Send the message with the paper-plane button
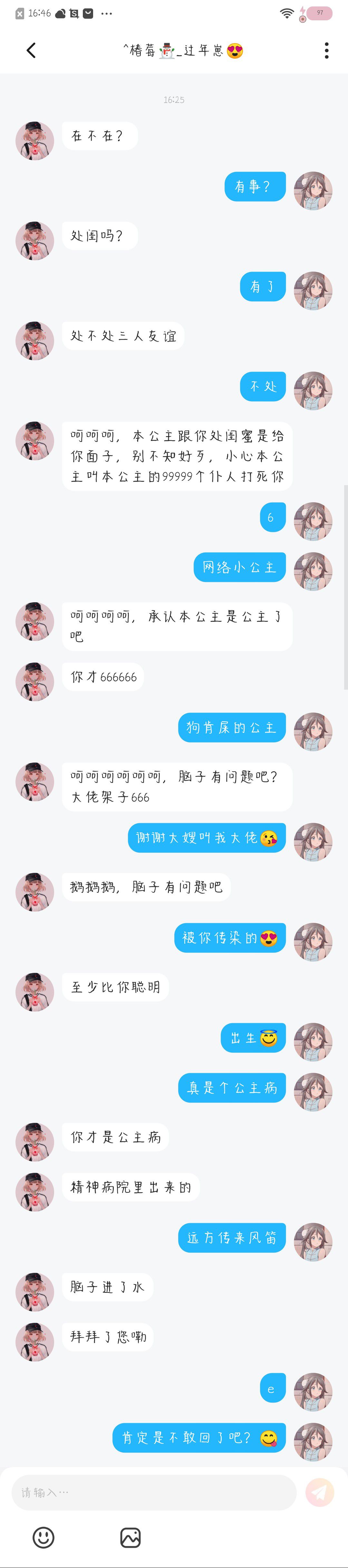The height and width of the screenshot is (1568, 348). (x=319, y=1492)
